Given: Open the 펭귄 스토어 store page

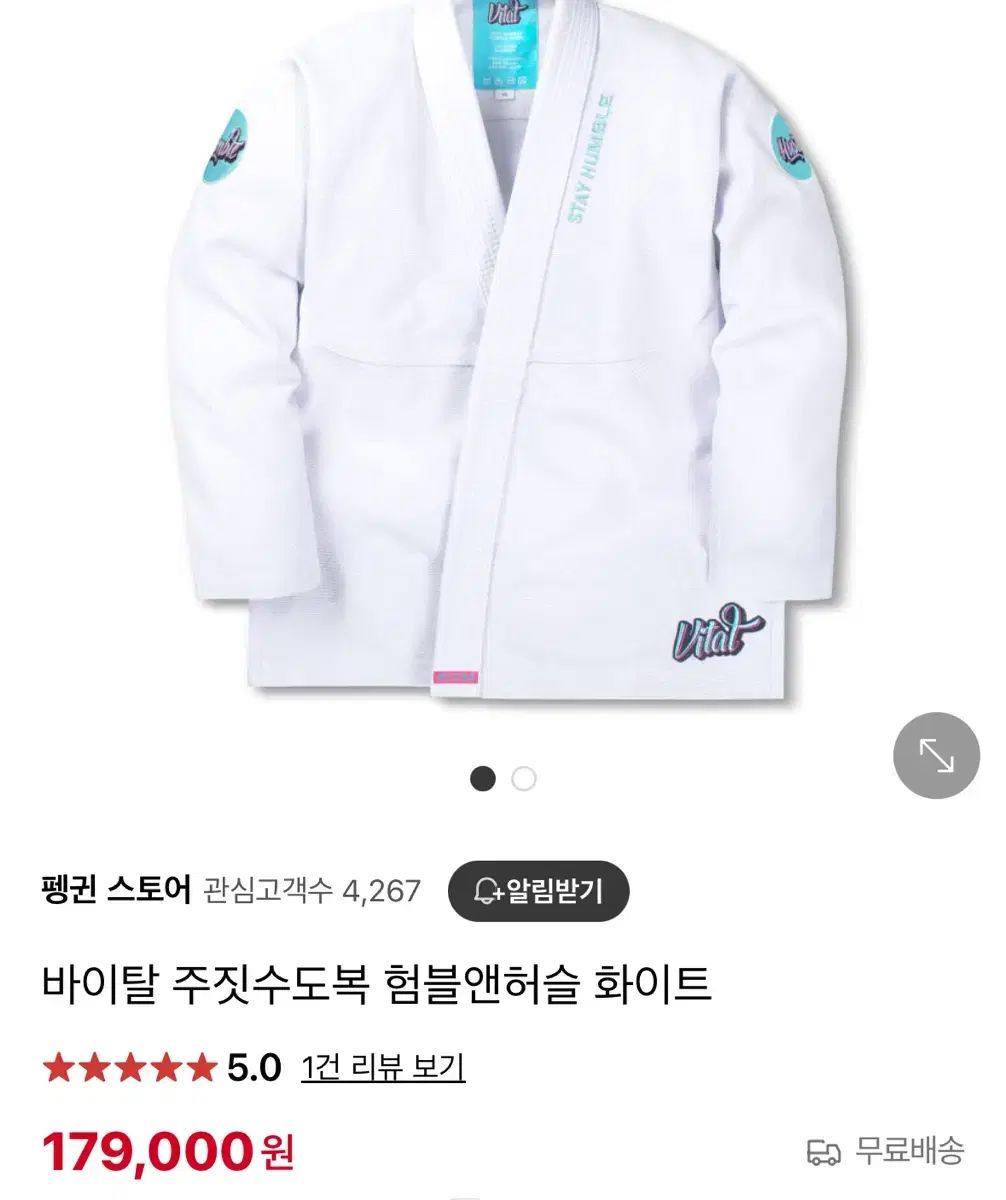Looking at the screenshot, I should coord(116,890).
